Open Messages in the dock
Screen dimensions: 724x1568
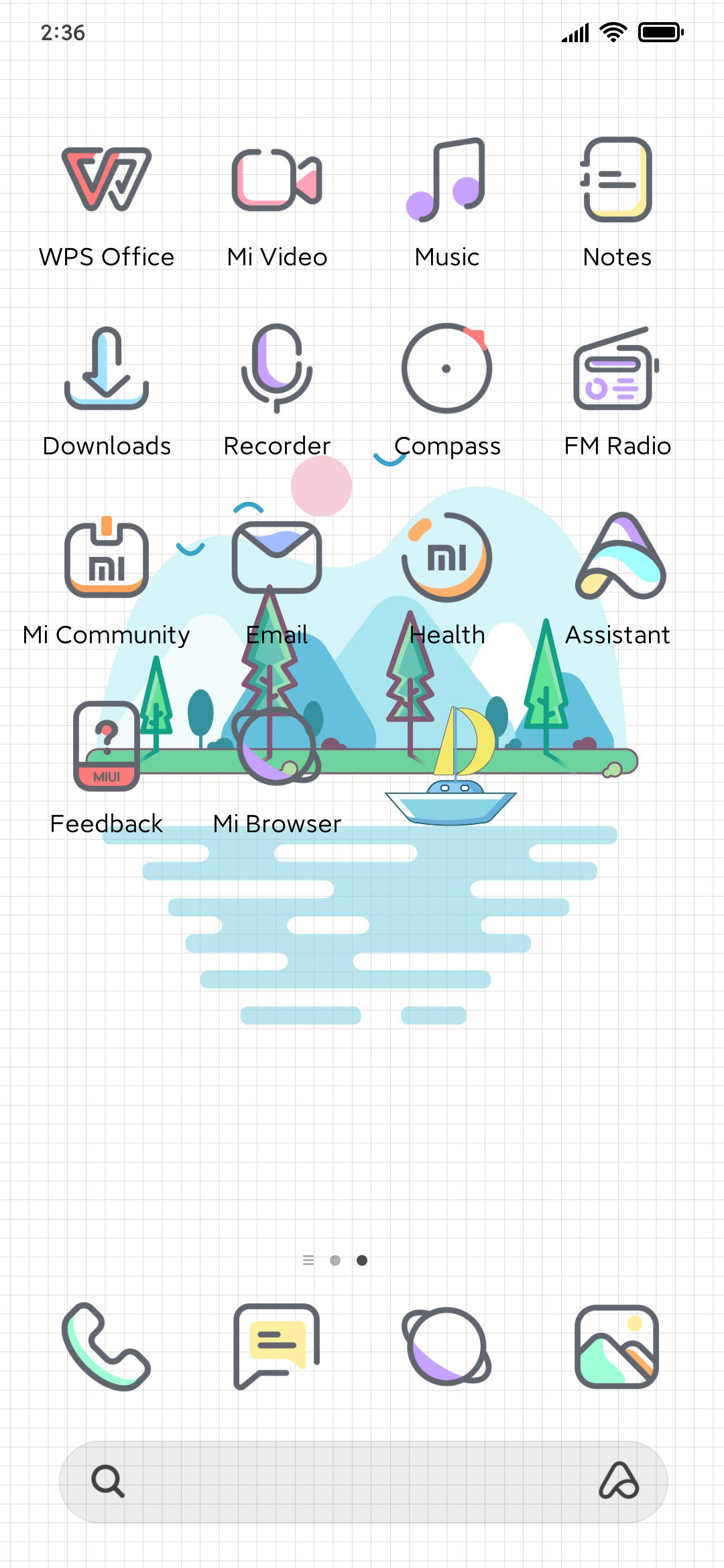pyautogui.click(x=277, y=1347)
